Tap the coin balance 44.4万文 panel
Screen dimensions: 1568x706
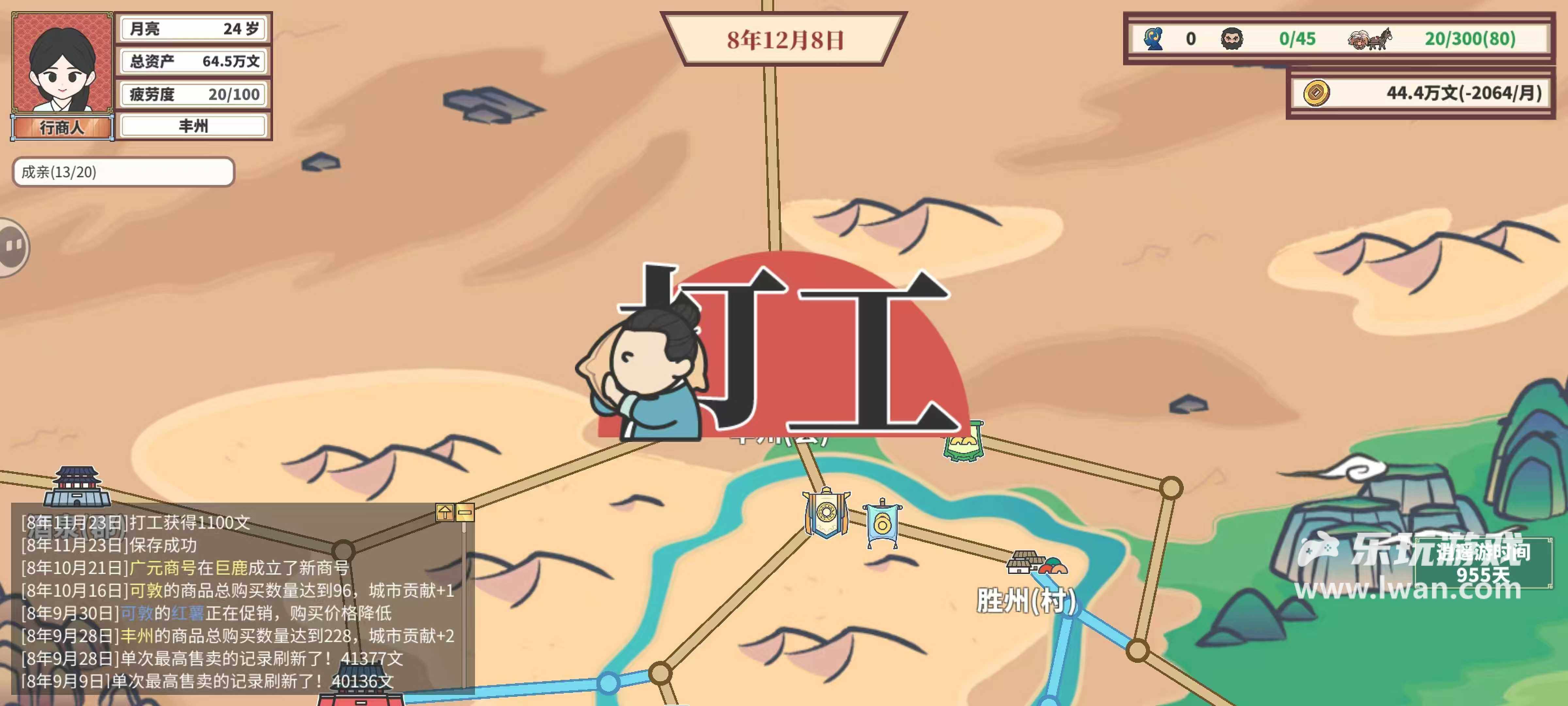pyautogui.click(x=1421, y=93)
